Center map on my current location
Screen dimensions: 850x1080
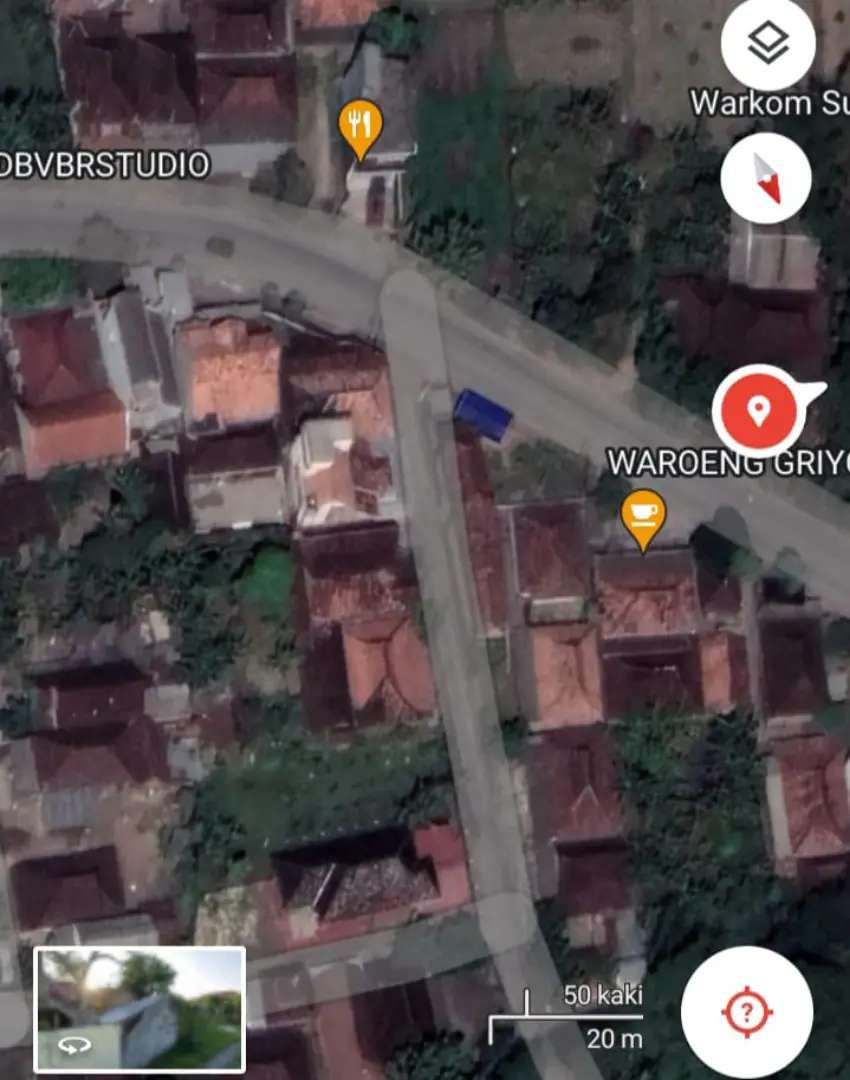[746, 1012]
